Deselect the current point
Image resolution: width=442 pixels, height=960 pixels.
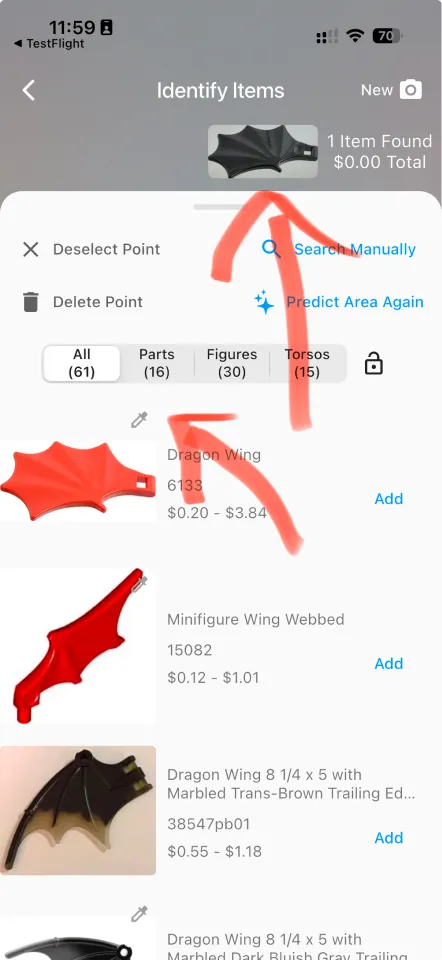[x=91, y=249]
